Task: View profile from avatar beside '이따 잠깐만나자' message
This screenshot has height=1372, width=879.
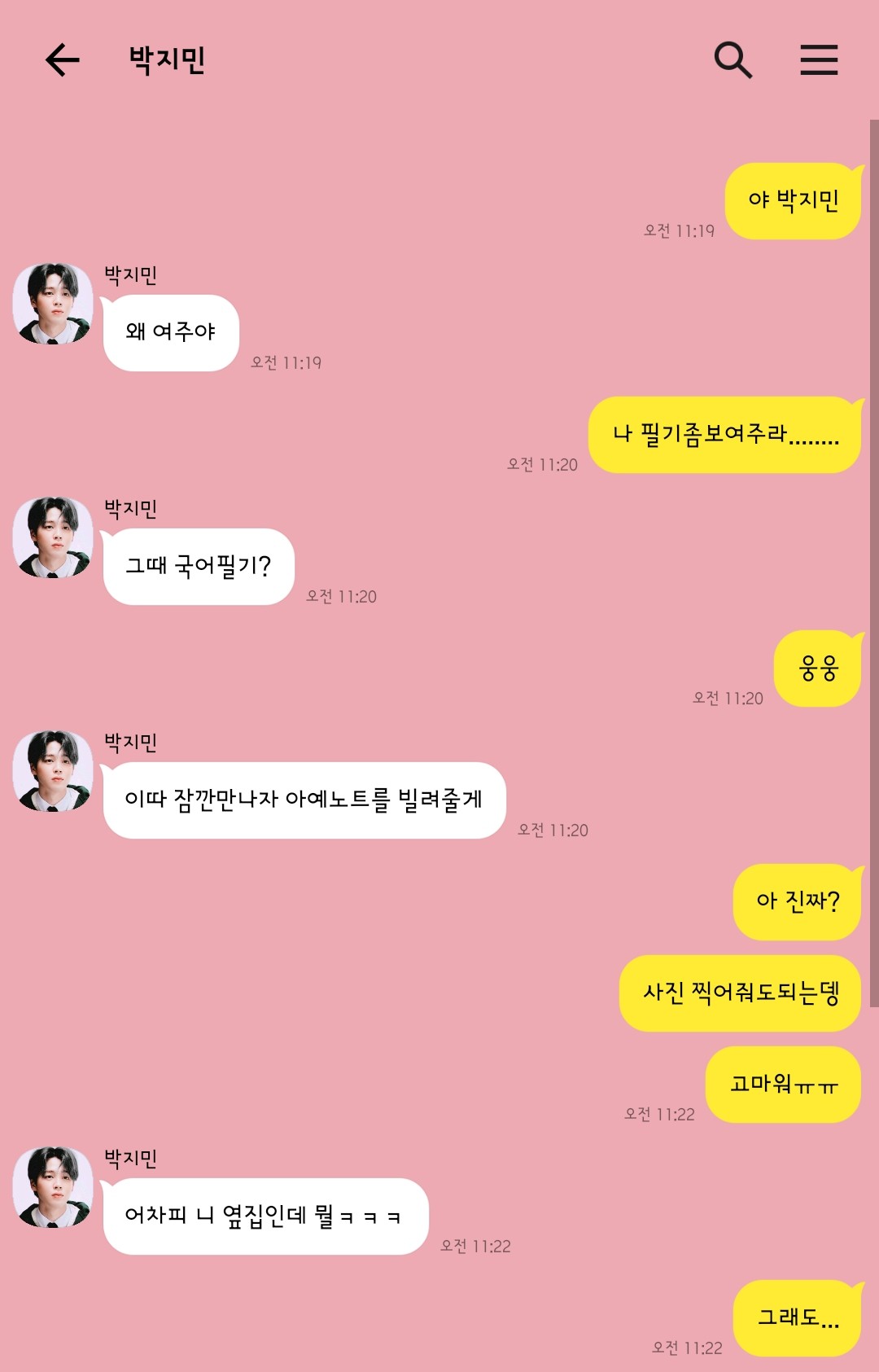Action: click(x=53, y=771)
